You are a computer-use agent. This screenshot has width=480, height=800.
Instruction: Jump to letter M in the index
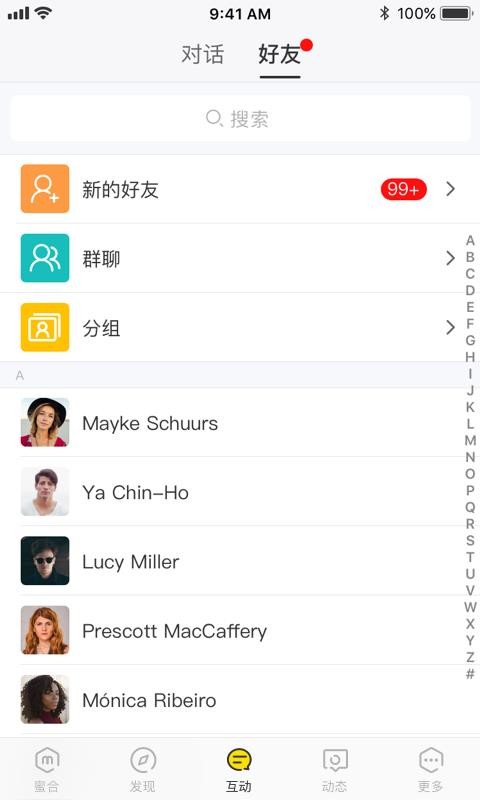470,440
